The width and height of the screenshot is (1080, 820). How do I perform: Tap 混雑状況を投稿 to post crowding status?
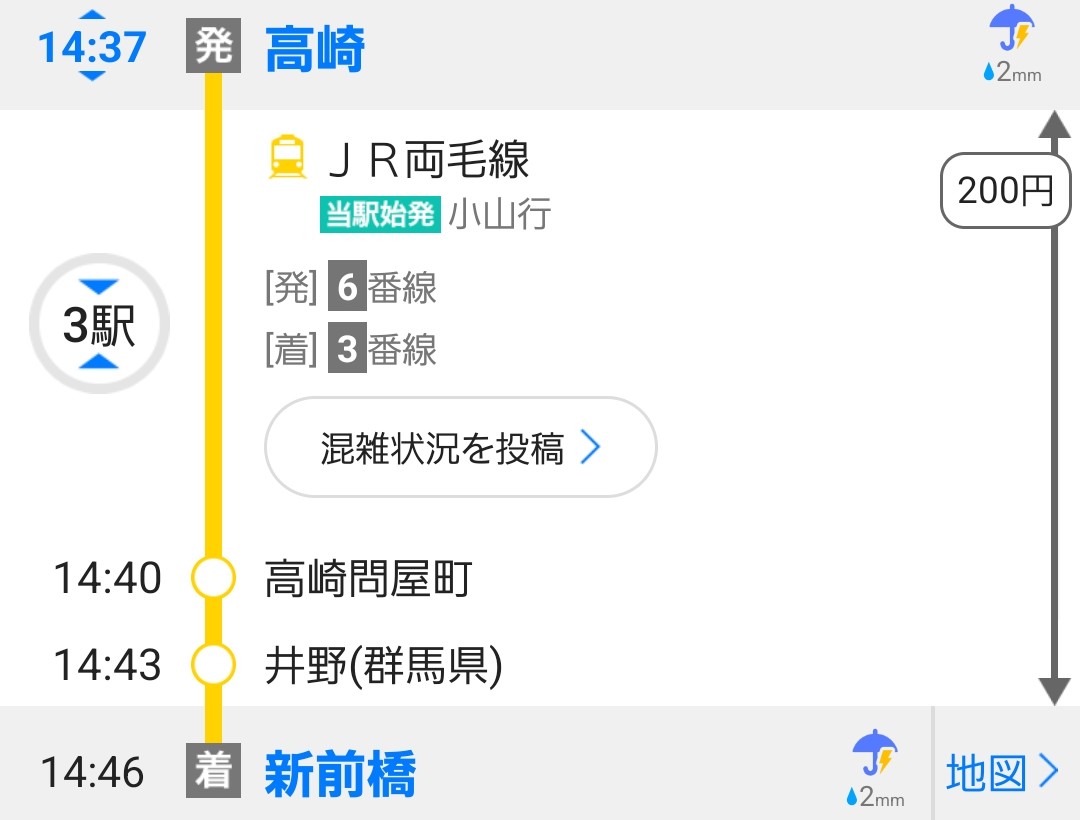pyautogui.click(x=460, y=448)
